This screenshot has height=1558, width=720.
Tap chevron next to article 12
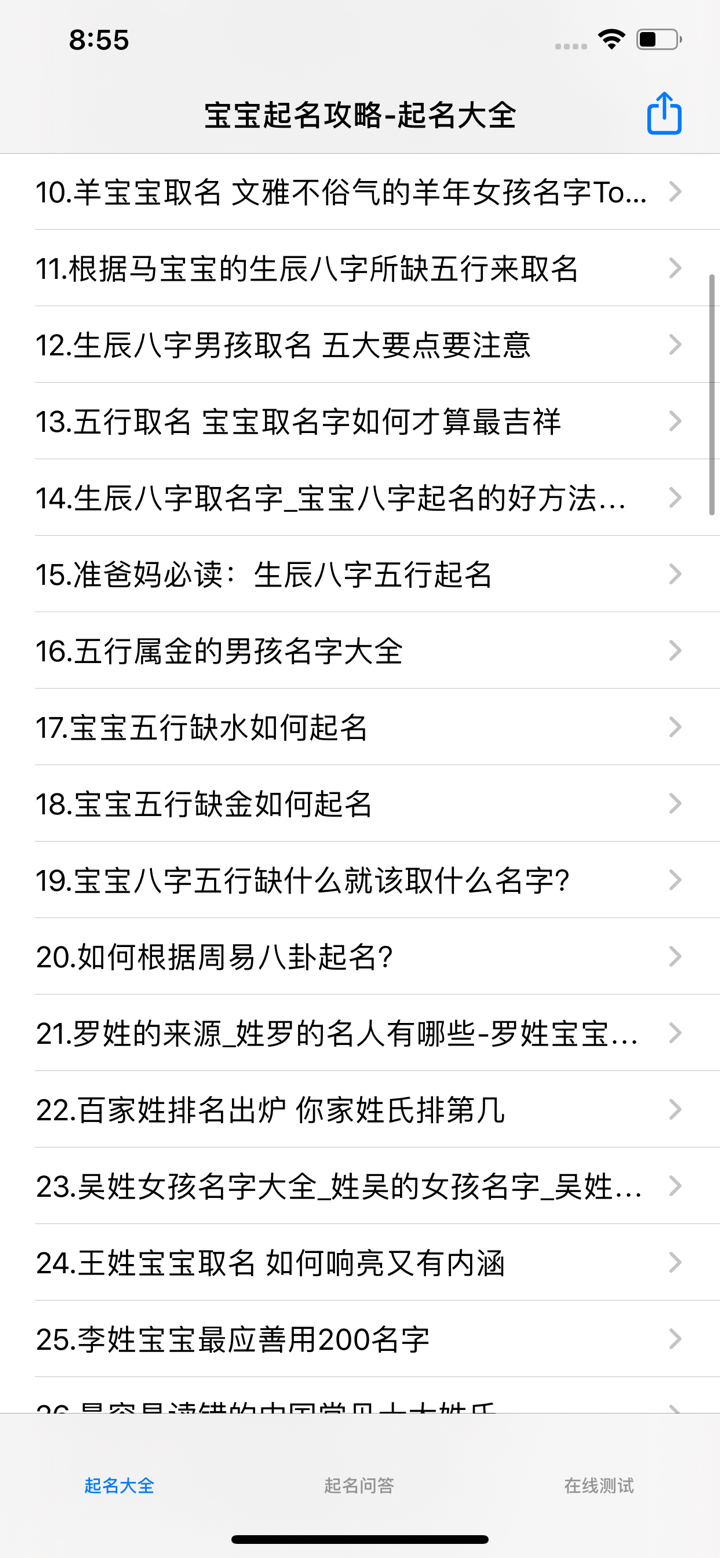pyautogui.click(x=675, y=344)
